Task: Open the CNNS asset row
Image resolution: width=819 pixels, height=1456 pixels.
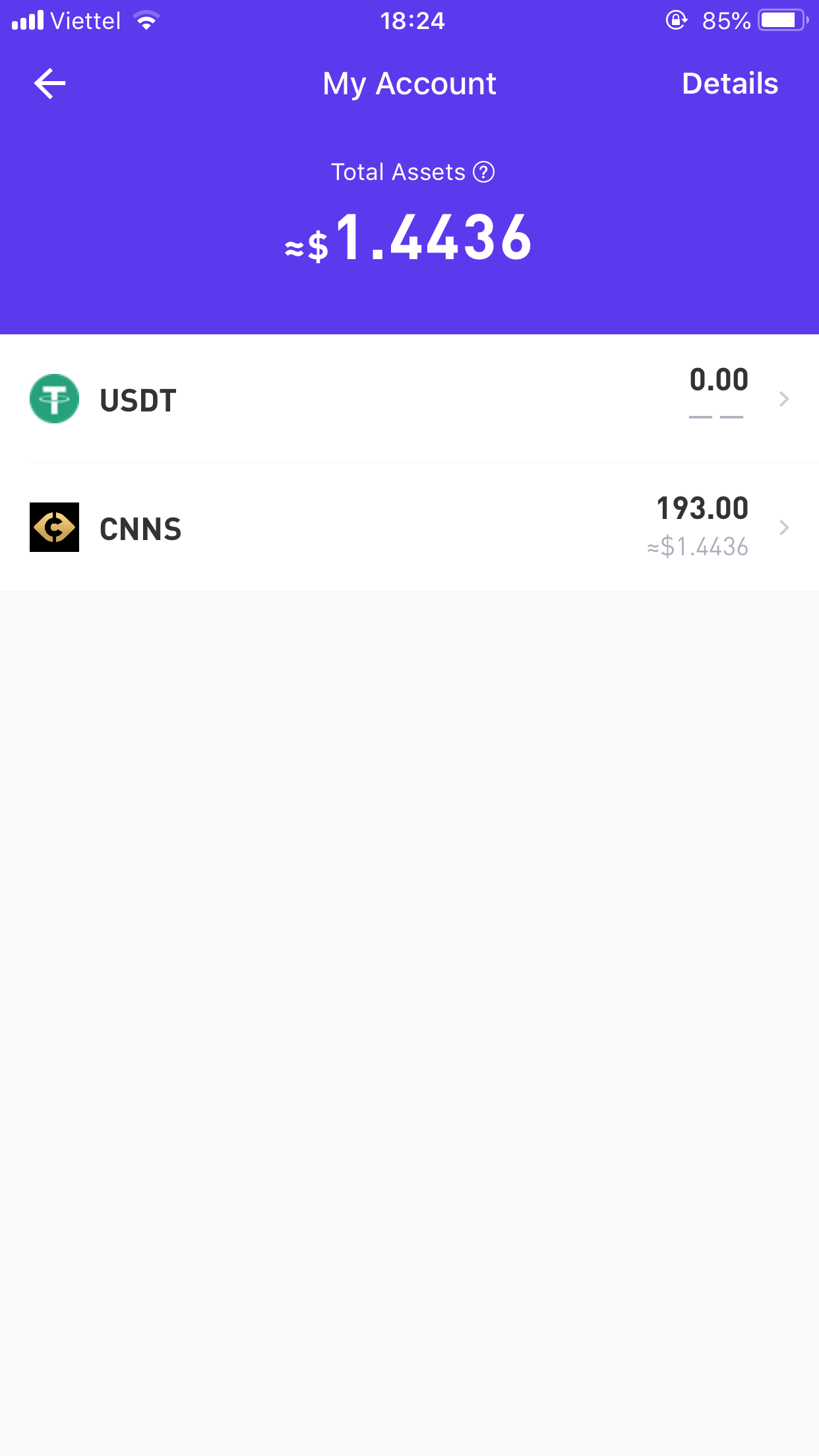Action: click(x=409, y=528)
